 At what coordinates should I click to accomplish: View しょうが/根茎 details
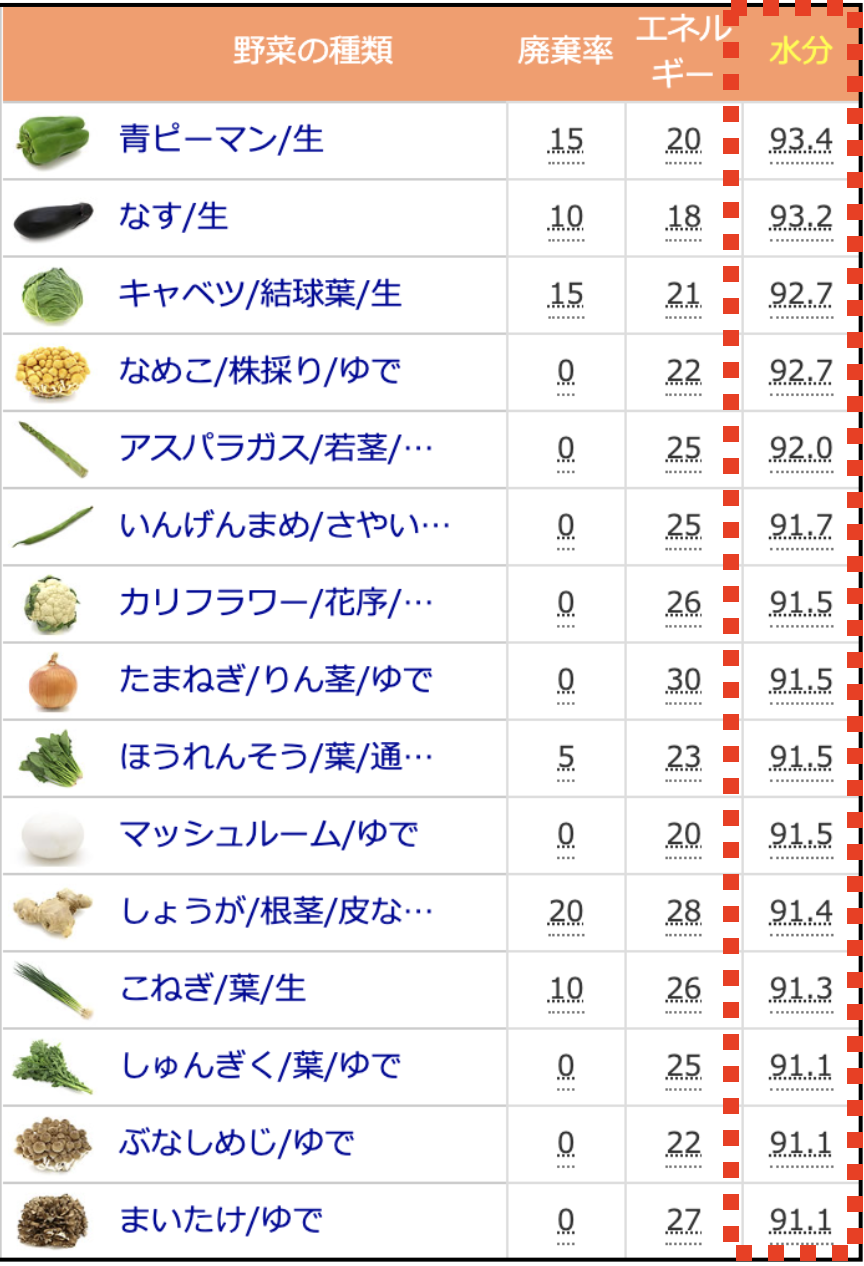(x=276, y=911)
